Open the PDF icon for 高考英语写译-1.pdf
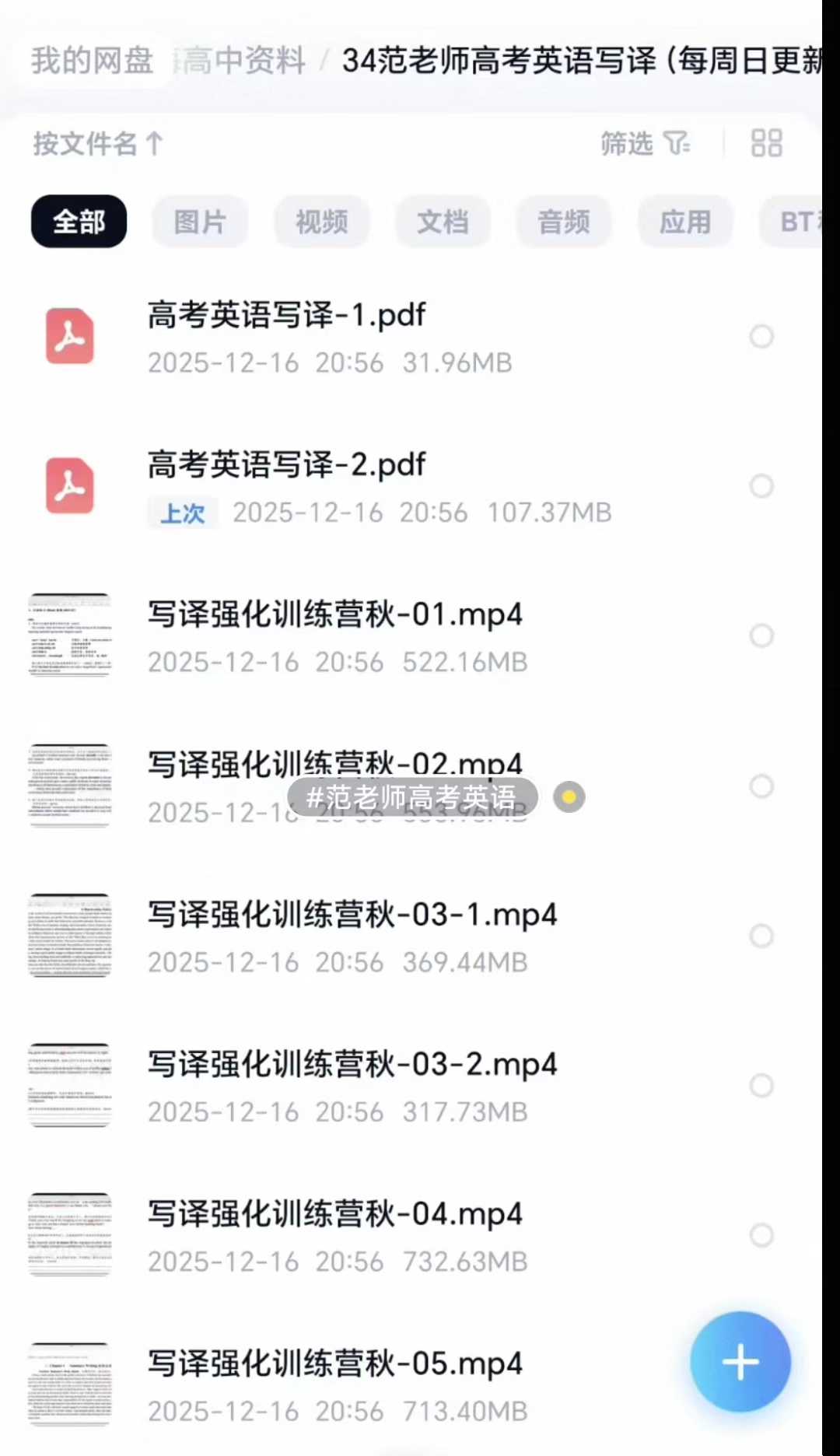 pyautogui.click(x=69, y=337)
